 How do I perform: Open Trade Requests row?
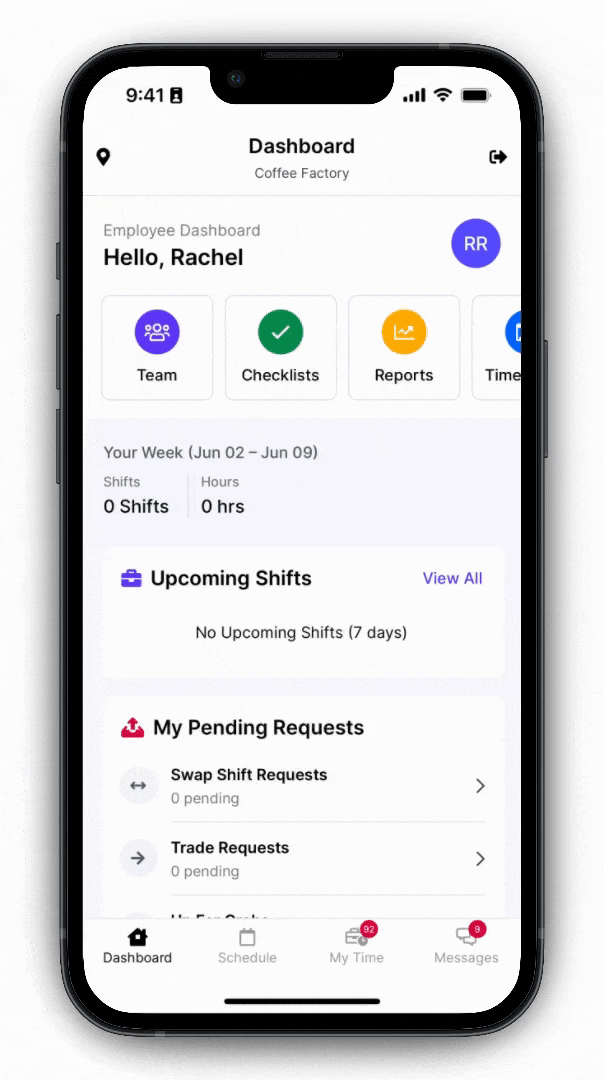tap(303, 859)
